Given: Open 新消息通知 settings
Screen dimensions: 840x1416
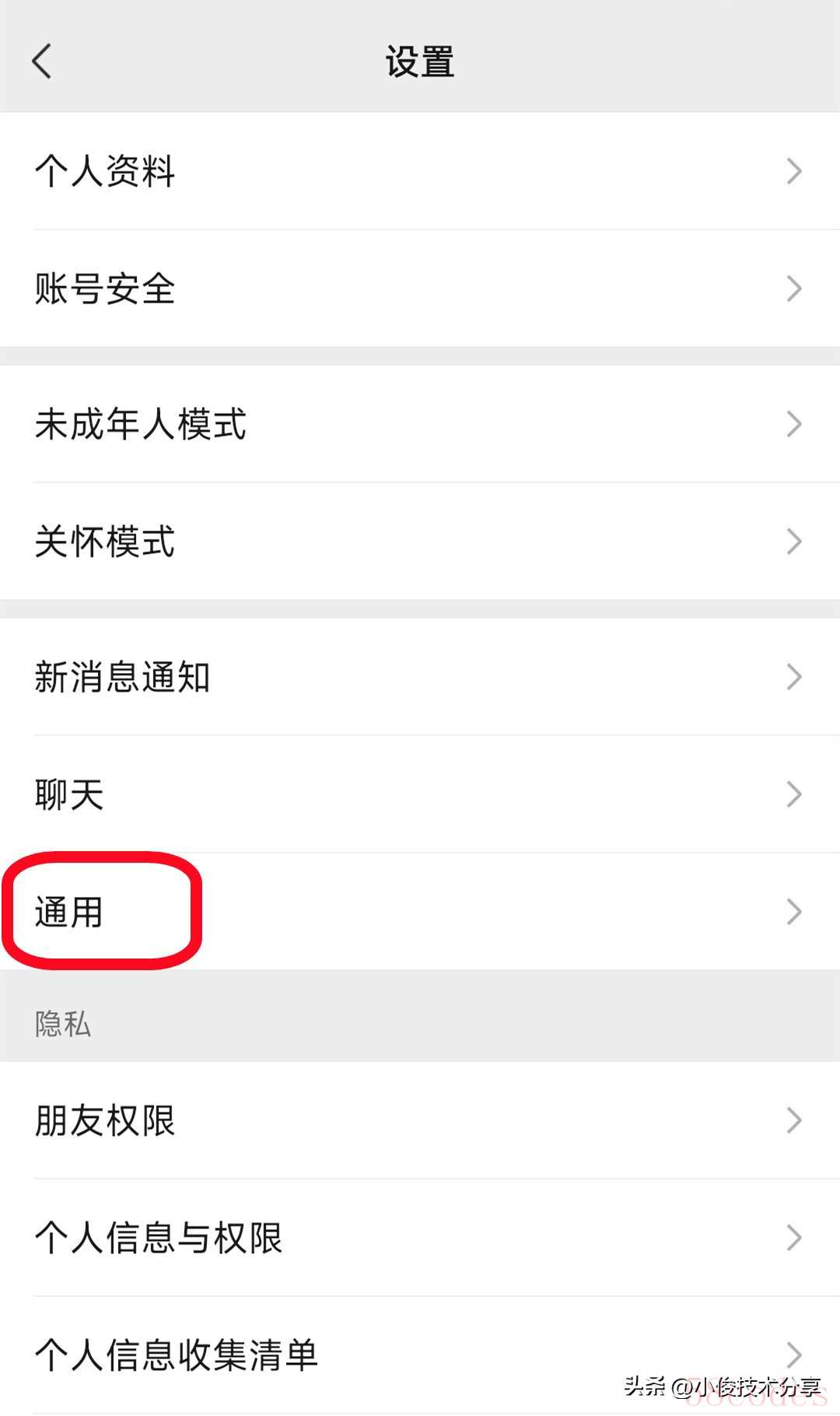Looking at the screenshot, I should pyautogui.click(x=420, y=677).
